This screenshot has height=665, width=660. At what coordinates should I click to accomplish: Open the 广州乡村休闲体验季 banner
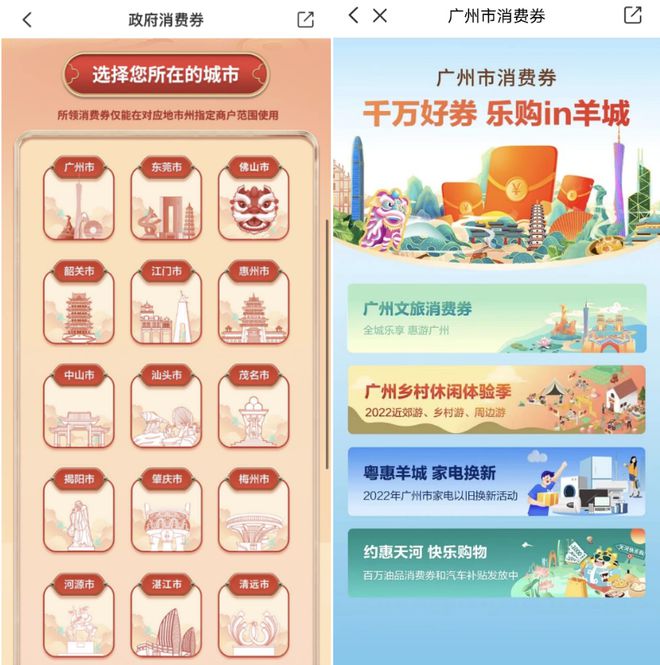coord(496,400)
